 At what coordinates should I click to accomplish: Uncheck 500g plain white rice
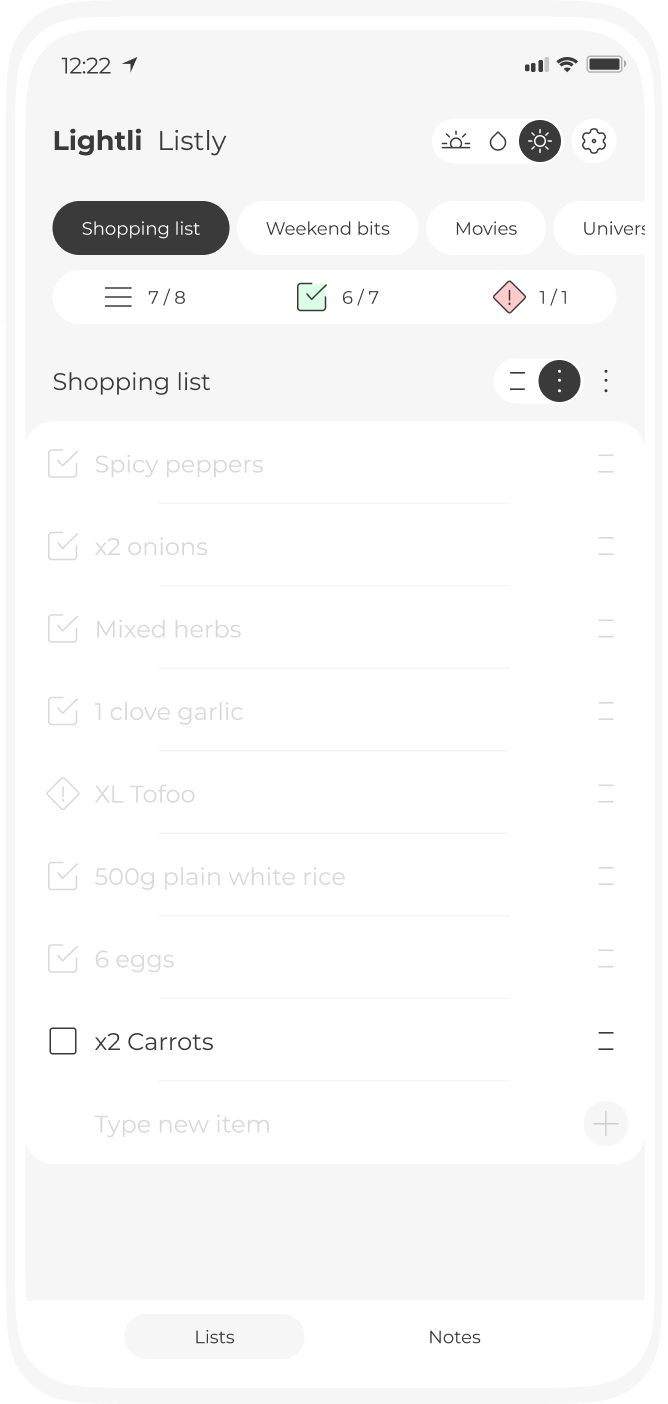coord(63,876)
